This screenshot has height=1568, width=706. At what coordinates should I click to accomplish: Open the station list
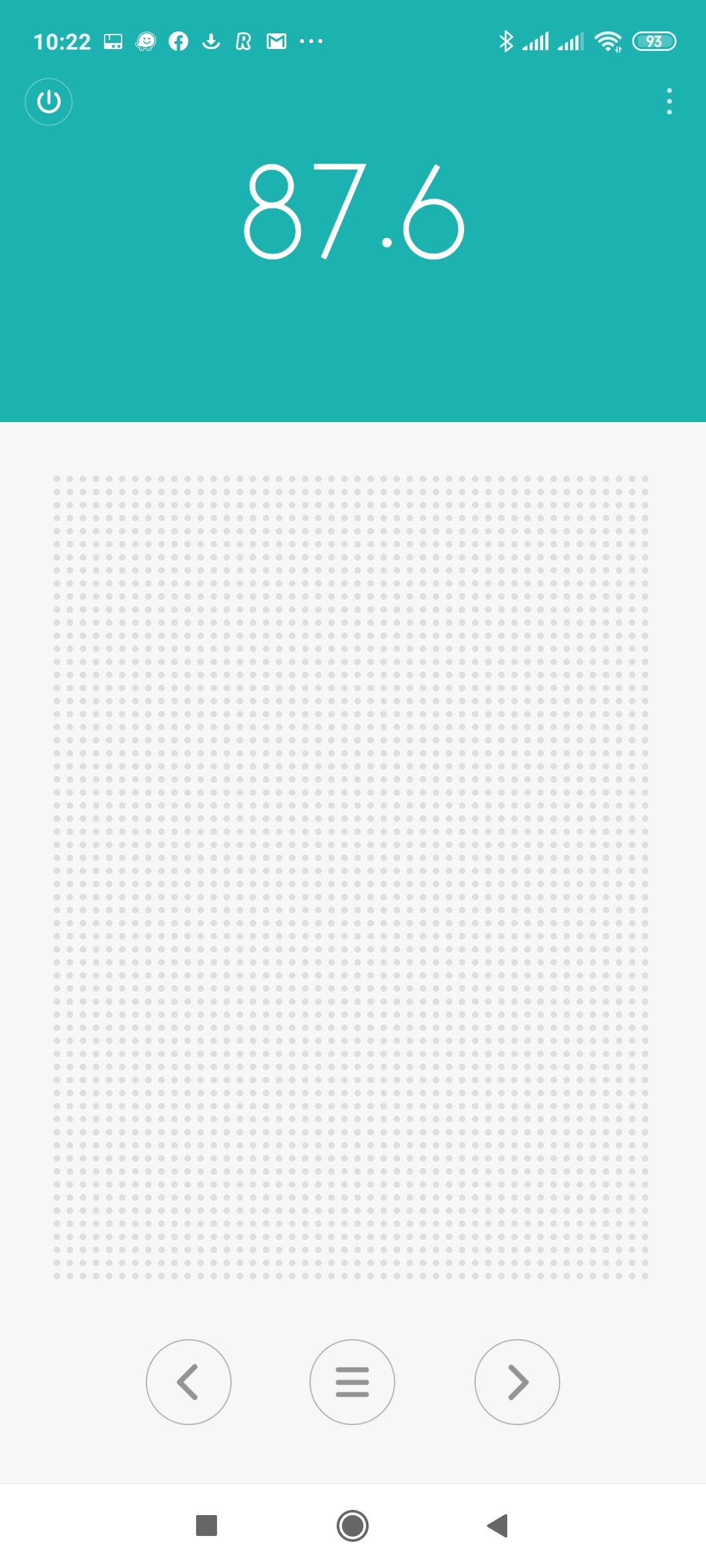pos(352,1382)
